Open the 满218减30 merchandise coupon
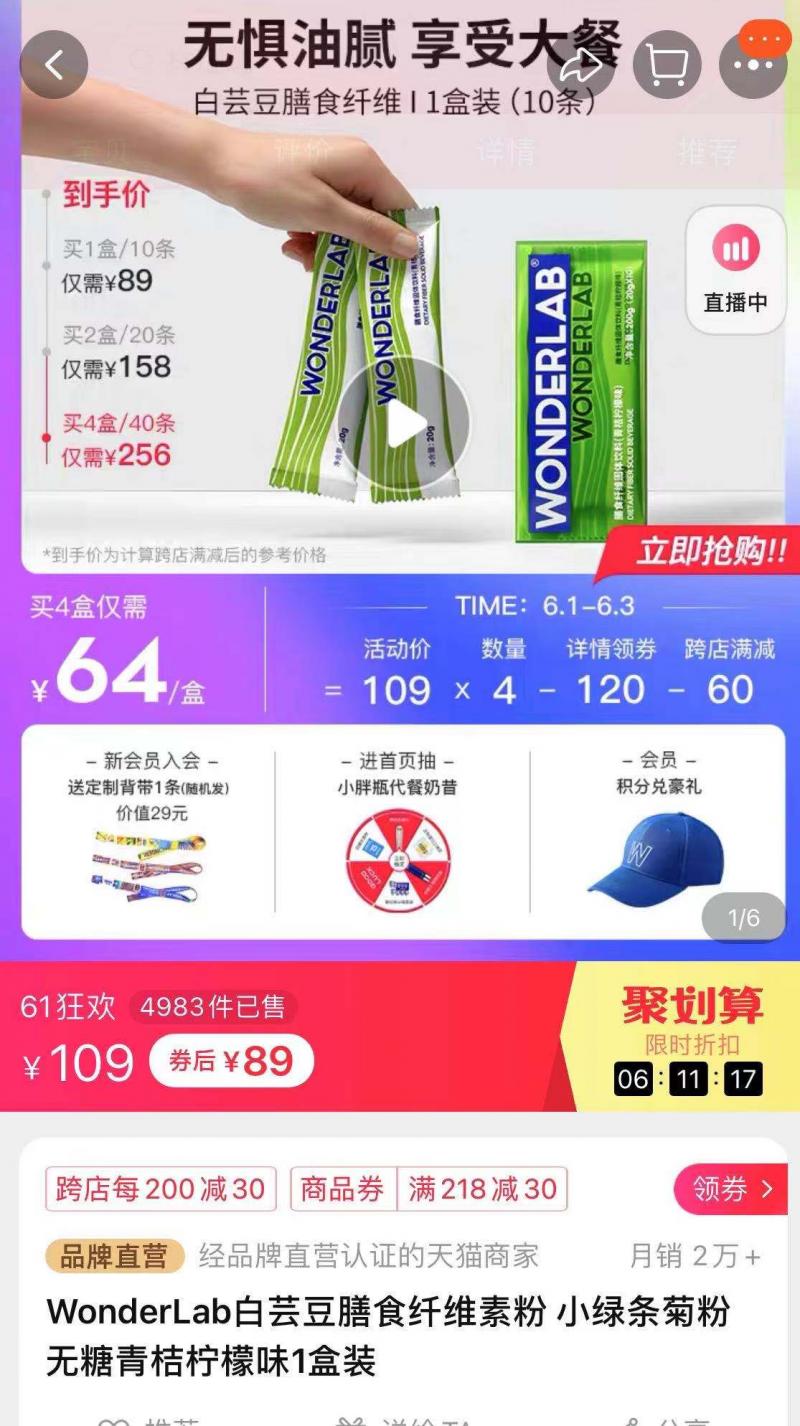 point(483,1191)
